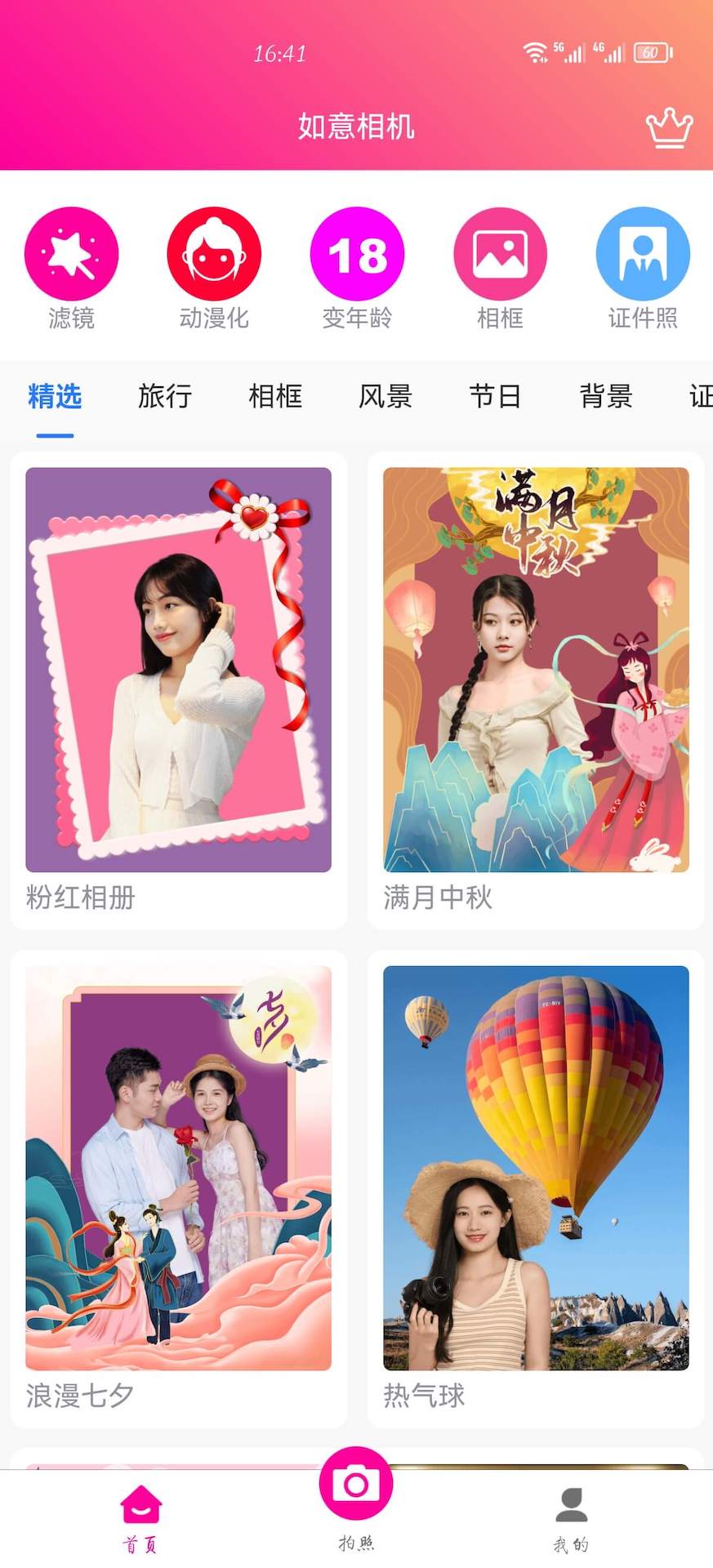
Task: Switch to the 相框 category tab
Action: click(x=275, y=397)
